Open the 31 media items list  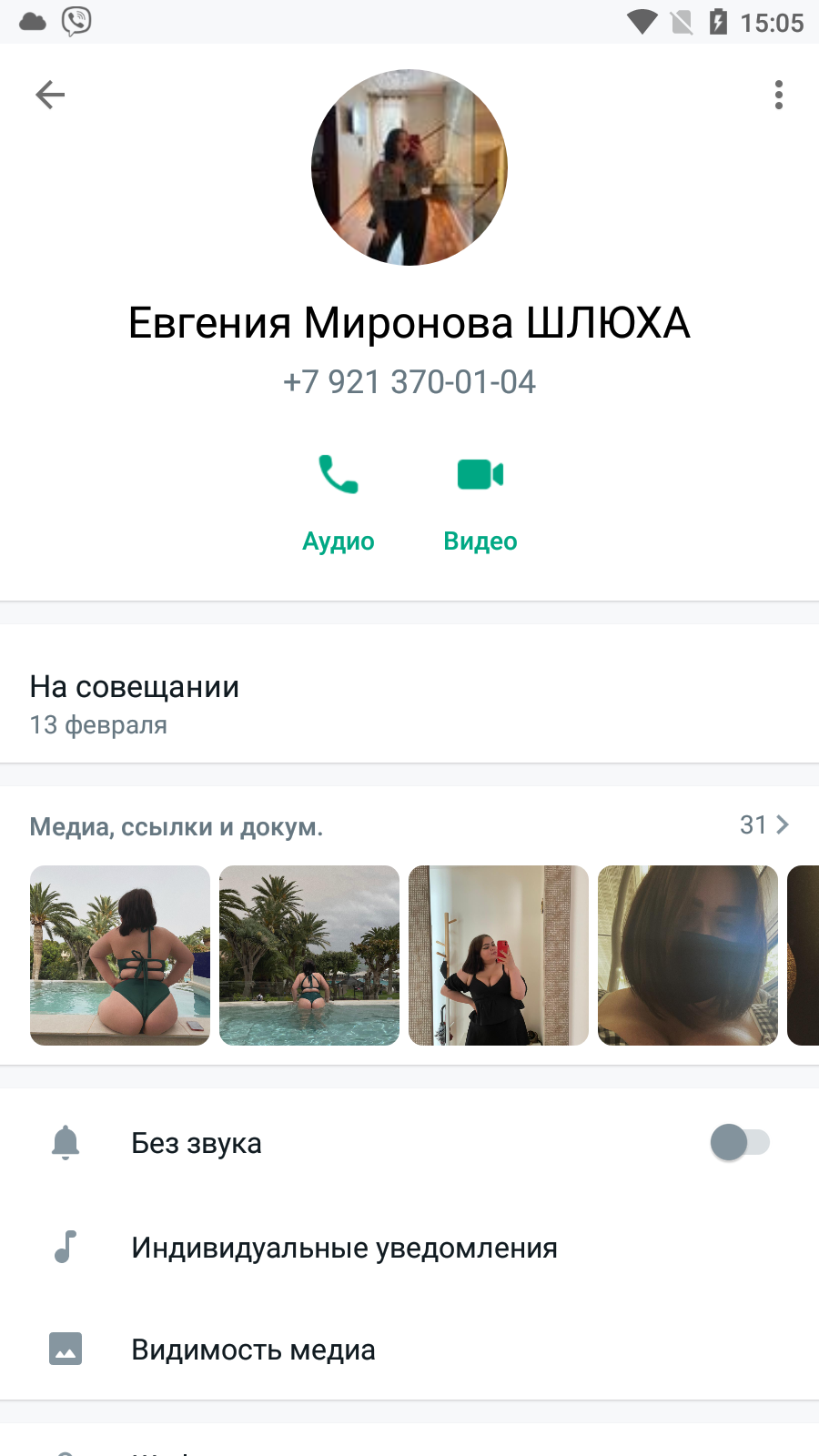[x=764, y=825]
